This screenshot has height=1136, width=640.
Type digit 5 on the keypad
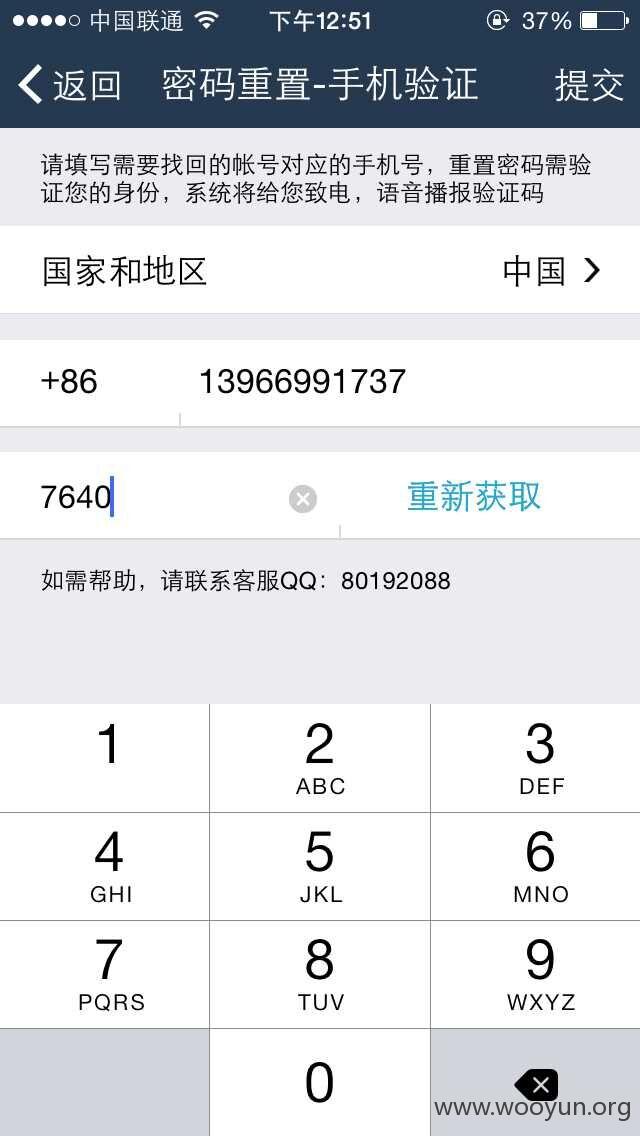[320, 866]
